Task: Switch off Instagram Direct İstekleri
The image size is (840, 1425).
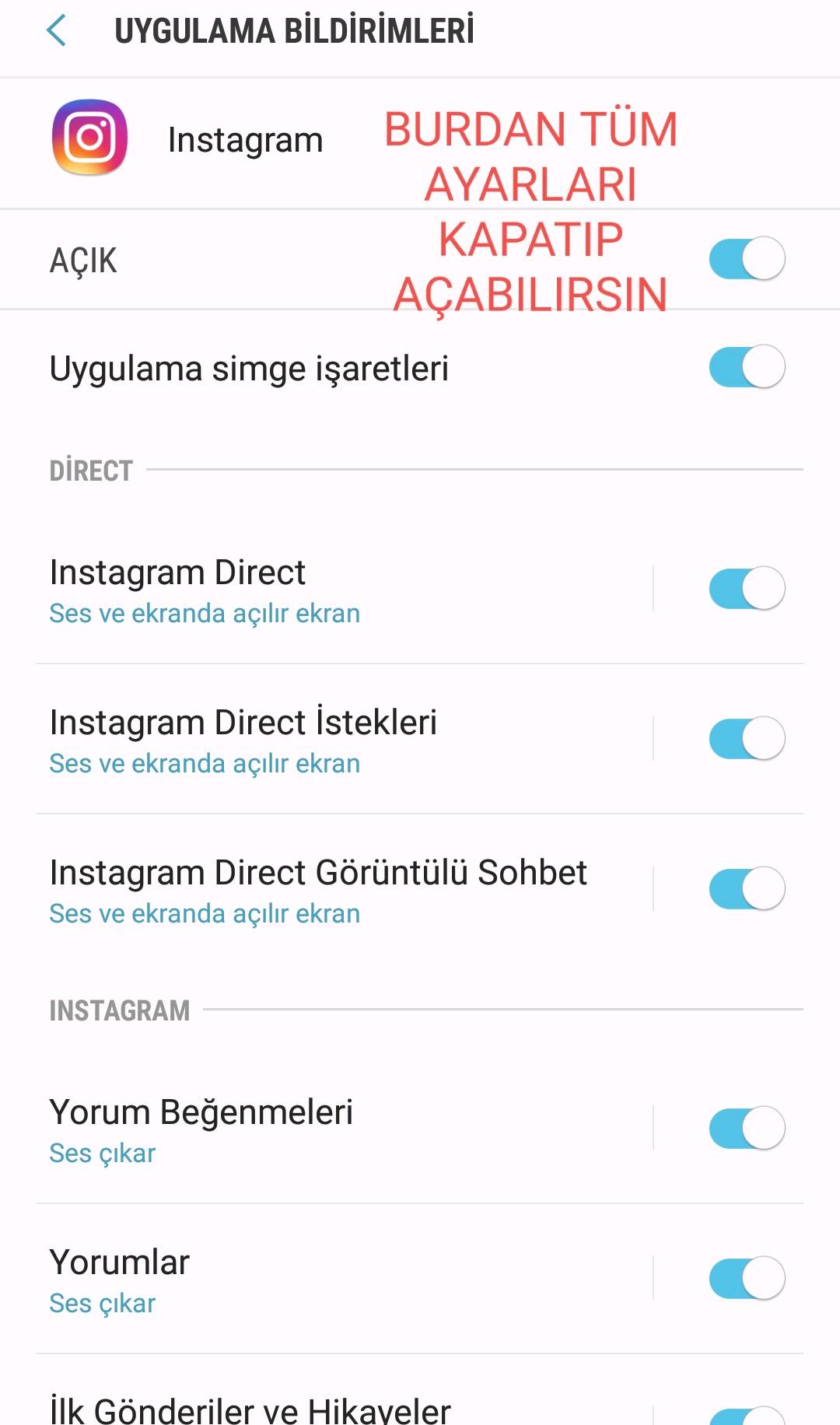Action: [747, 738]
